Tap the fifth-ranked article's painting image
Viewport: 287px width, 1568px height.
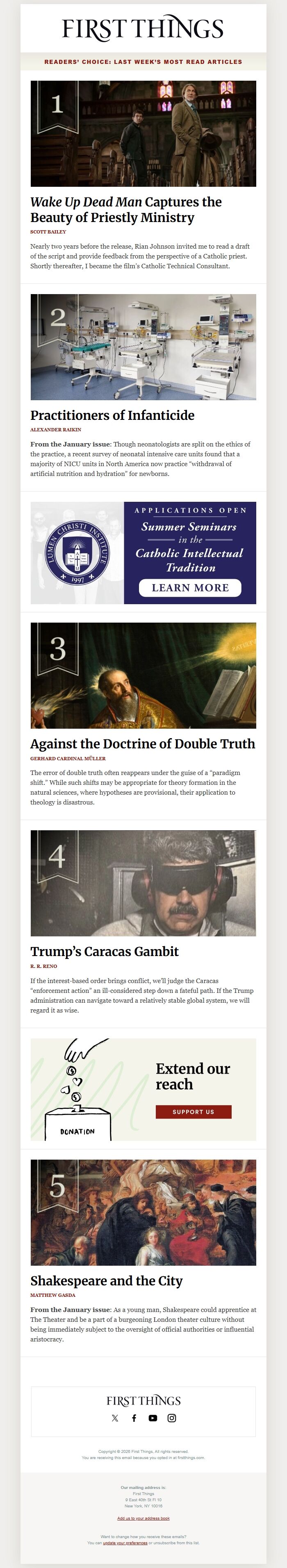click(x=143, y=1212)
